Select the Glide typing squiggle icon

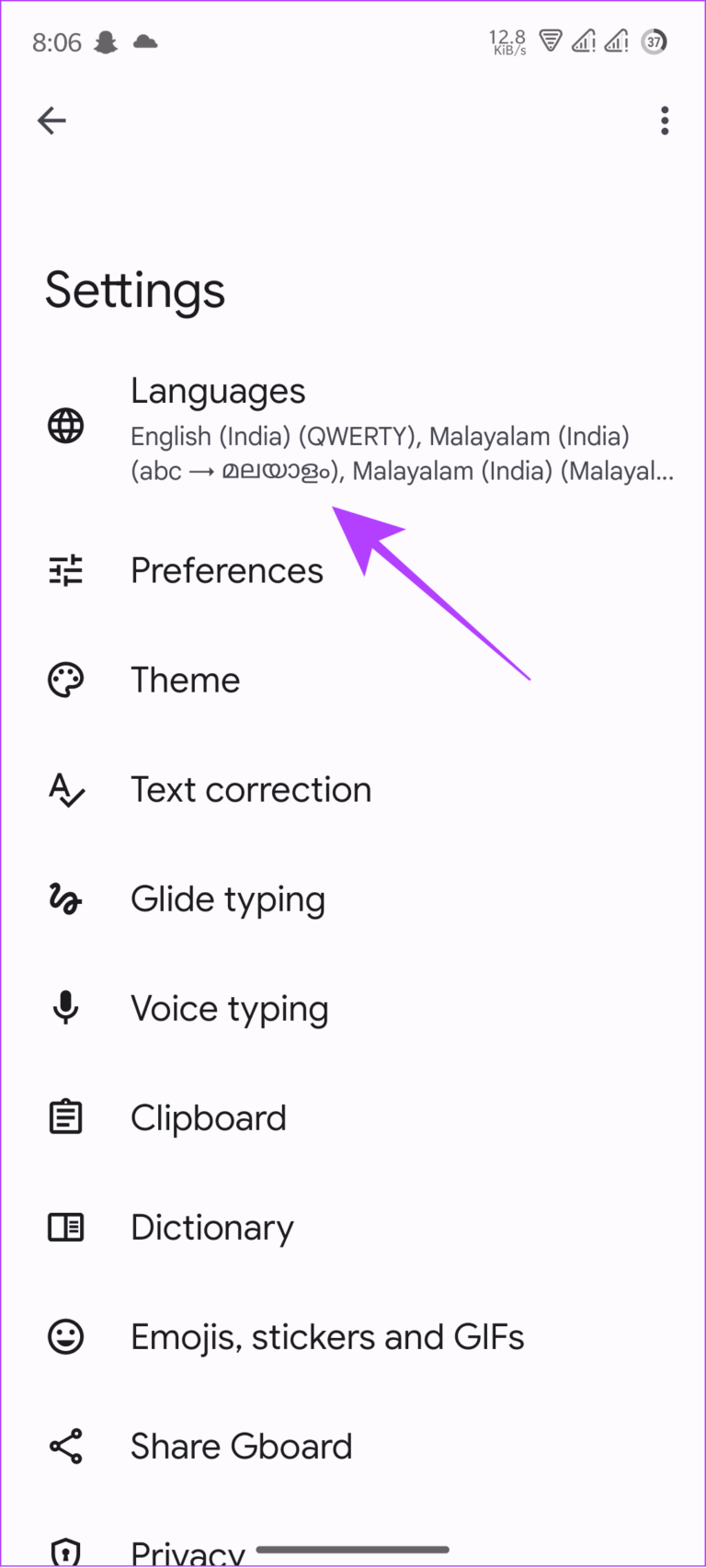(65, 898)
